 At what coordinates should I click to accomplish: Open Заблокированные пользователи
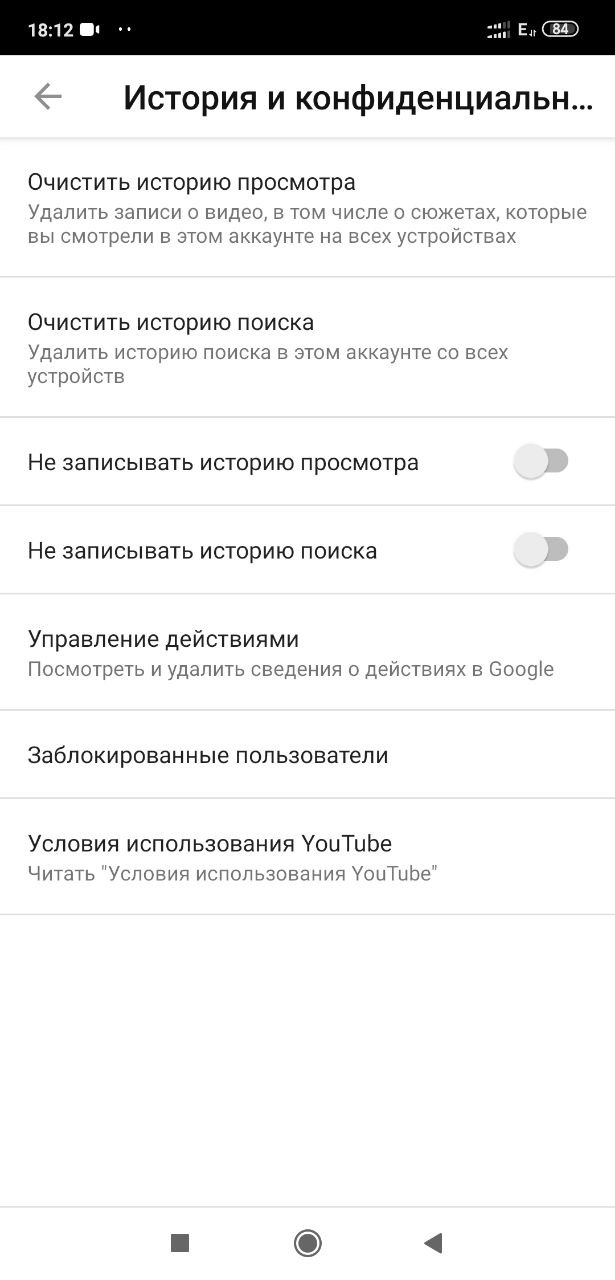point(307,755)
